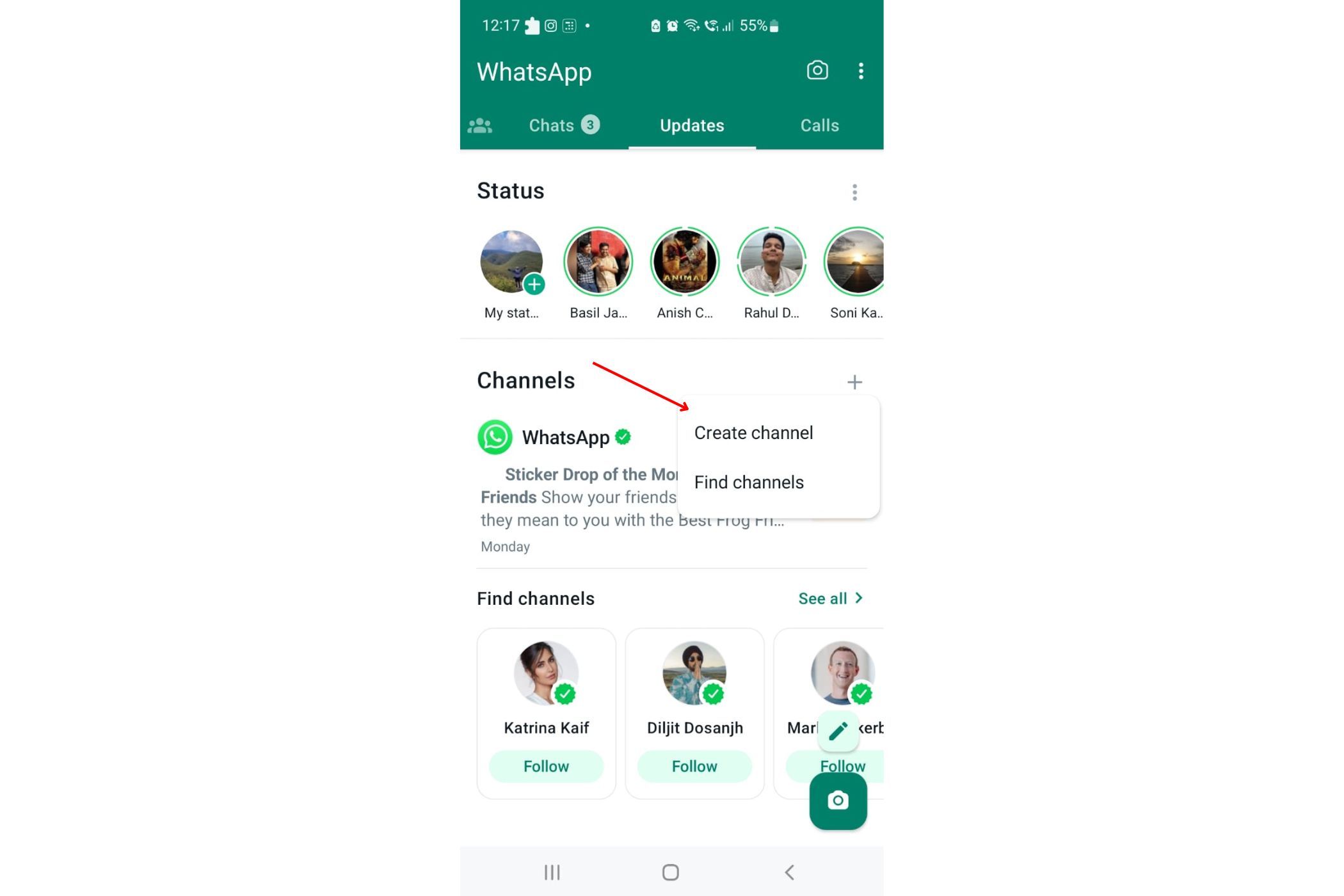
Task: See all channels
Action: (830, 598)
